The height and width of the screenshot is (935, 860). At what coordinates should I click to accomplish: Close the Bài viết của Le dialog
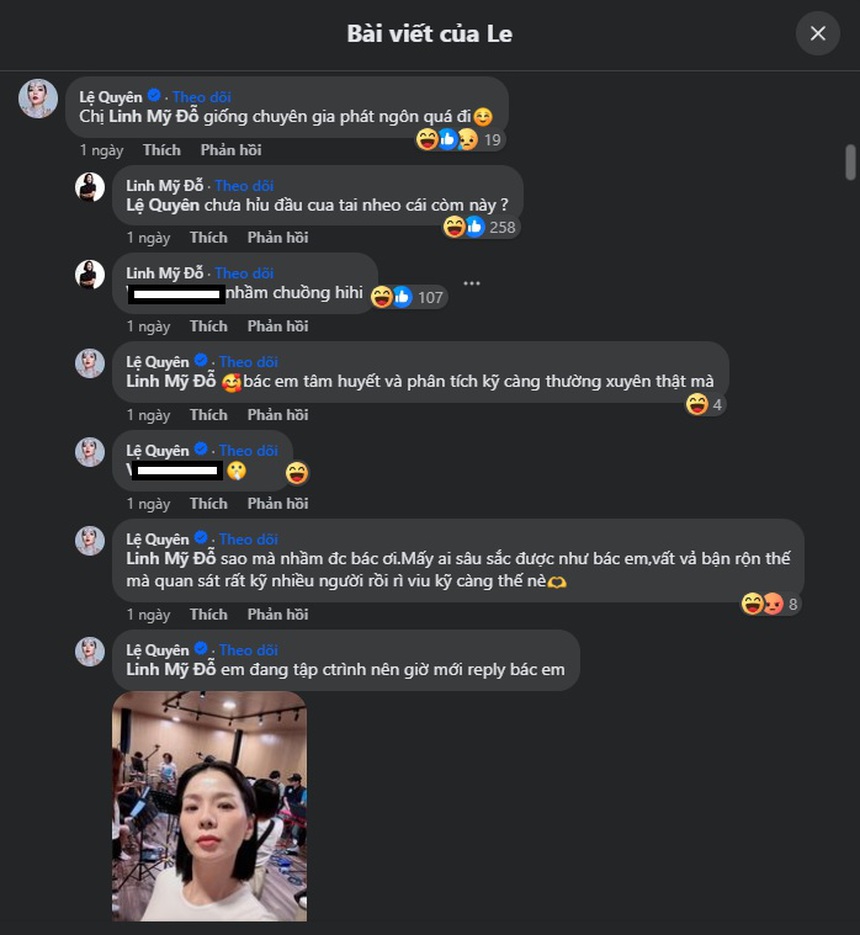[817, 34]
